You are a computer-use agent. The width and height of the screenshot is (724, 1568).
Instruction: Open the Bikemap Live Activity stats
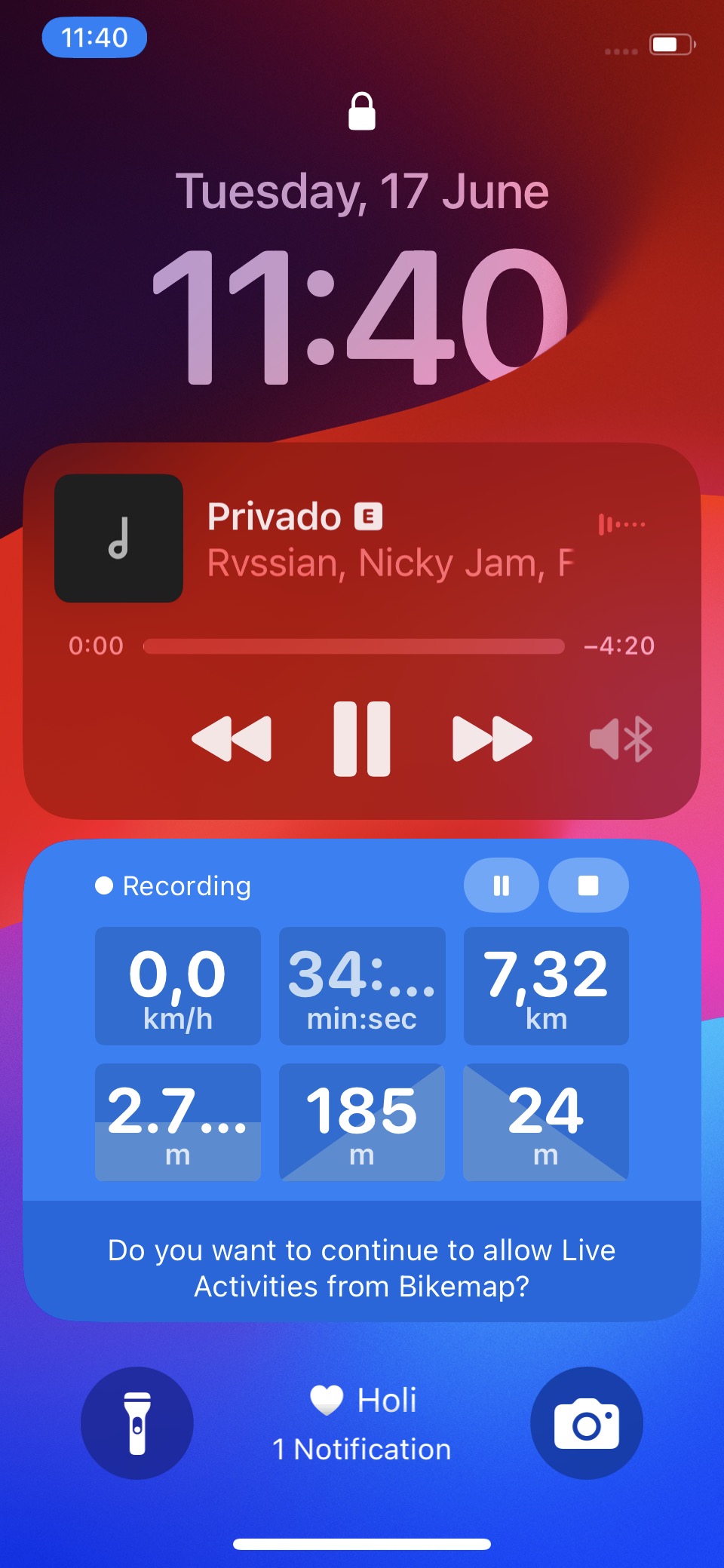pos(362,1054)
